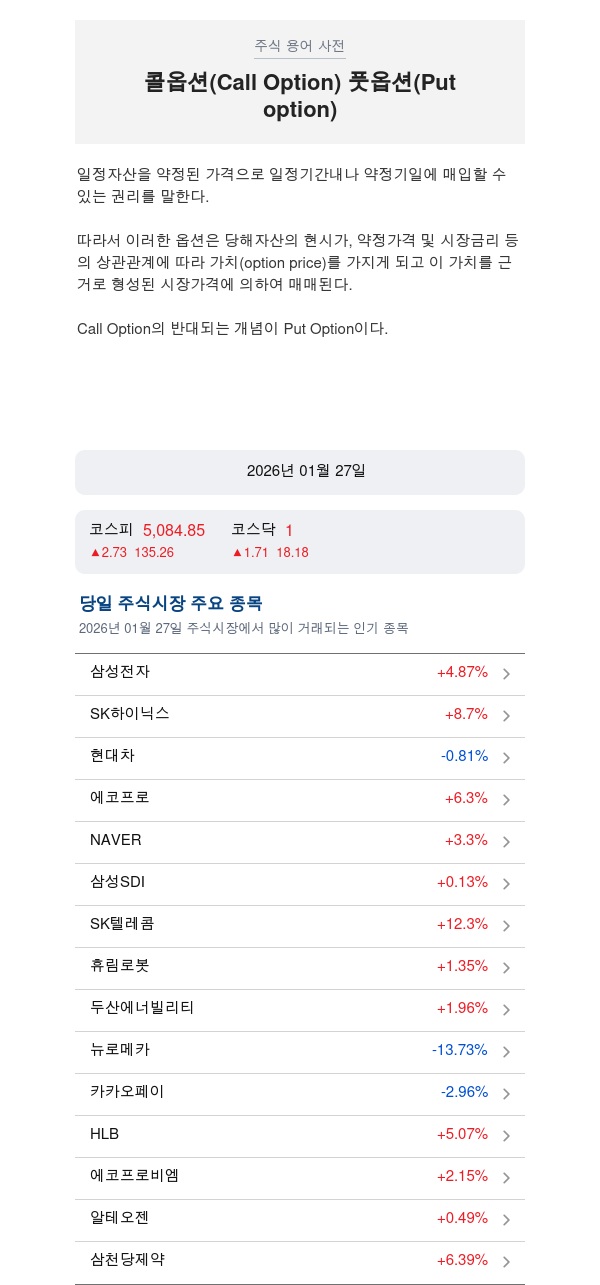
Task: Open the 삼천당제약 stock row
Action: (x=299, y=1262)
